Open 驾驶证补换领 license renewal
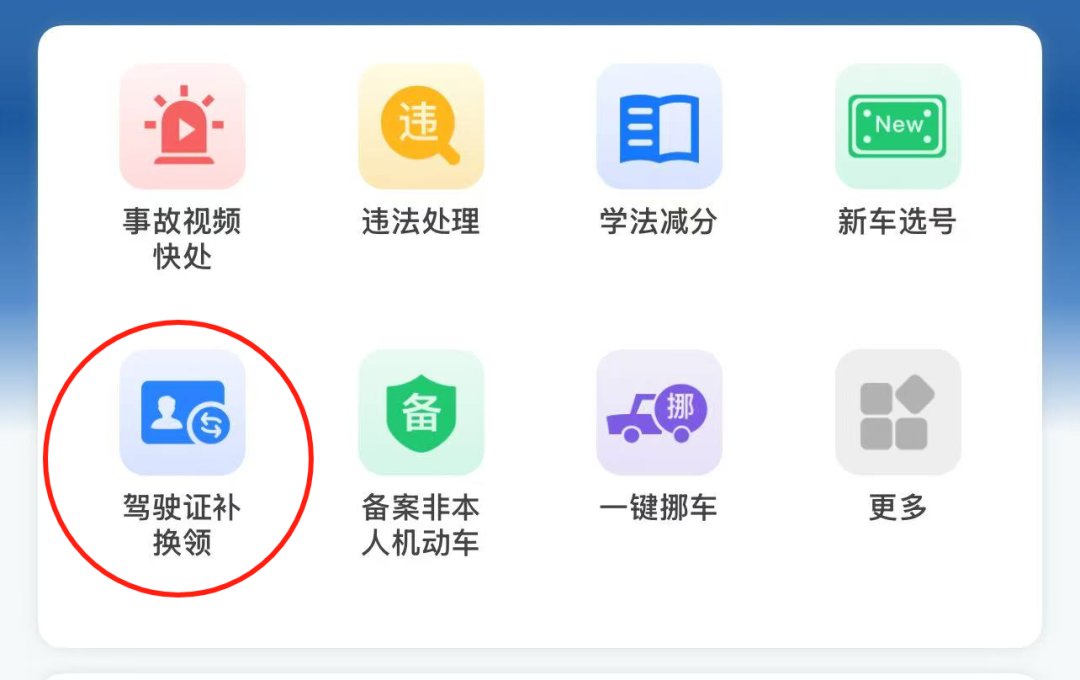This screenshot has width=1080, height=680. tap(182, 413)
